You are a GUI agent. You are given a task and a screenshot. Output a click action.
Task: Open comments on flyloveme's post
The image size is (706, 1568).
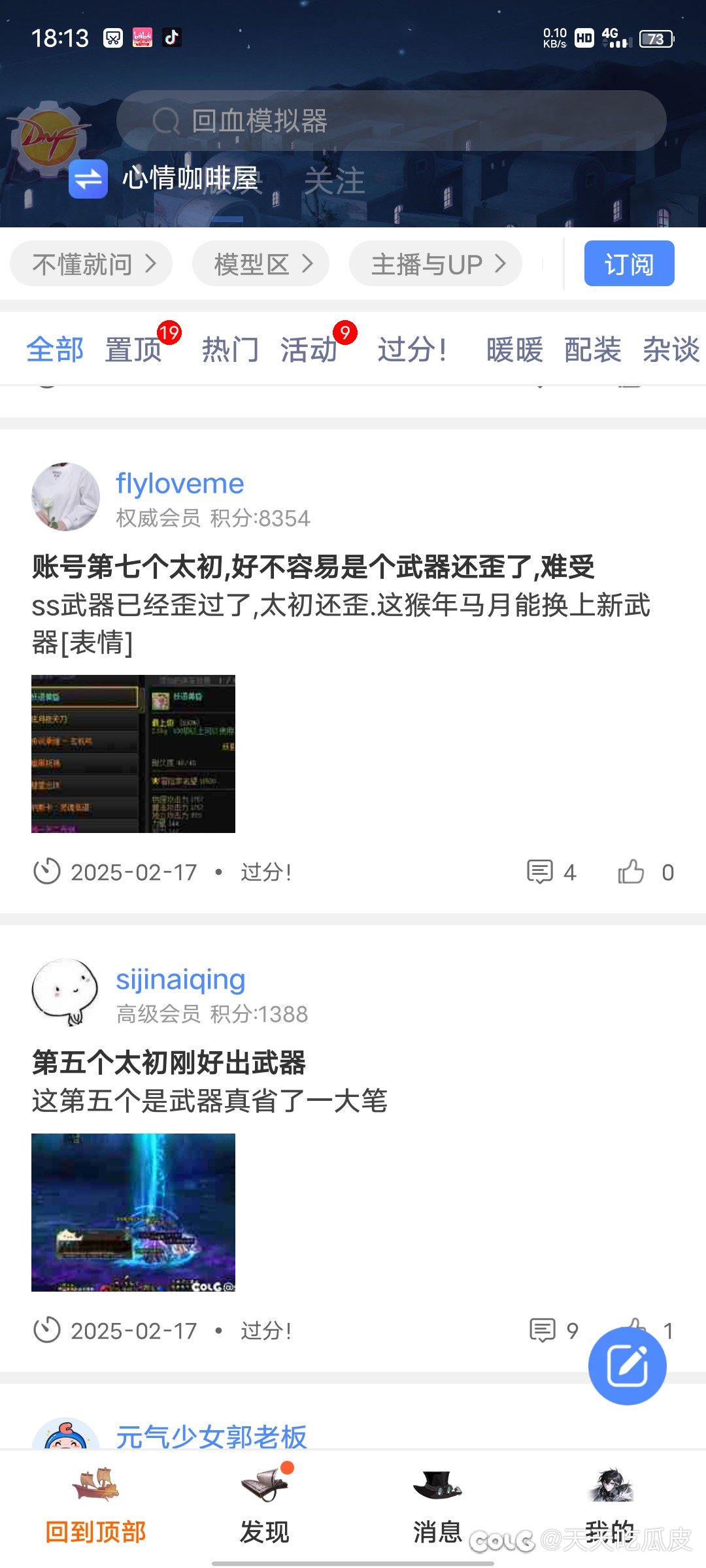point(540,872)
